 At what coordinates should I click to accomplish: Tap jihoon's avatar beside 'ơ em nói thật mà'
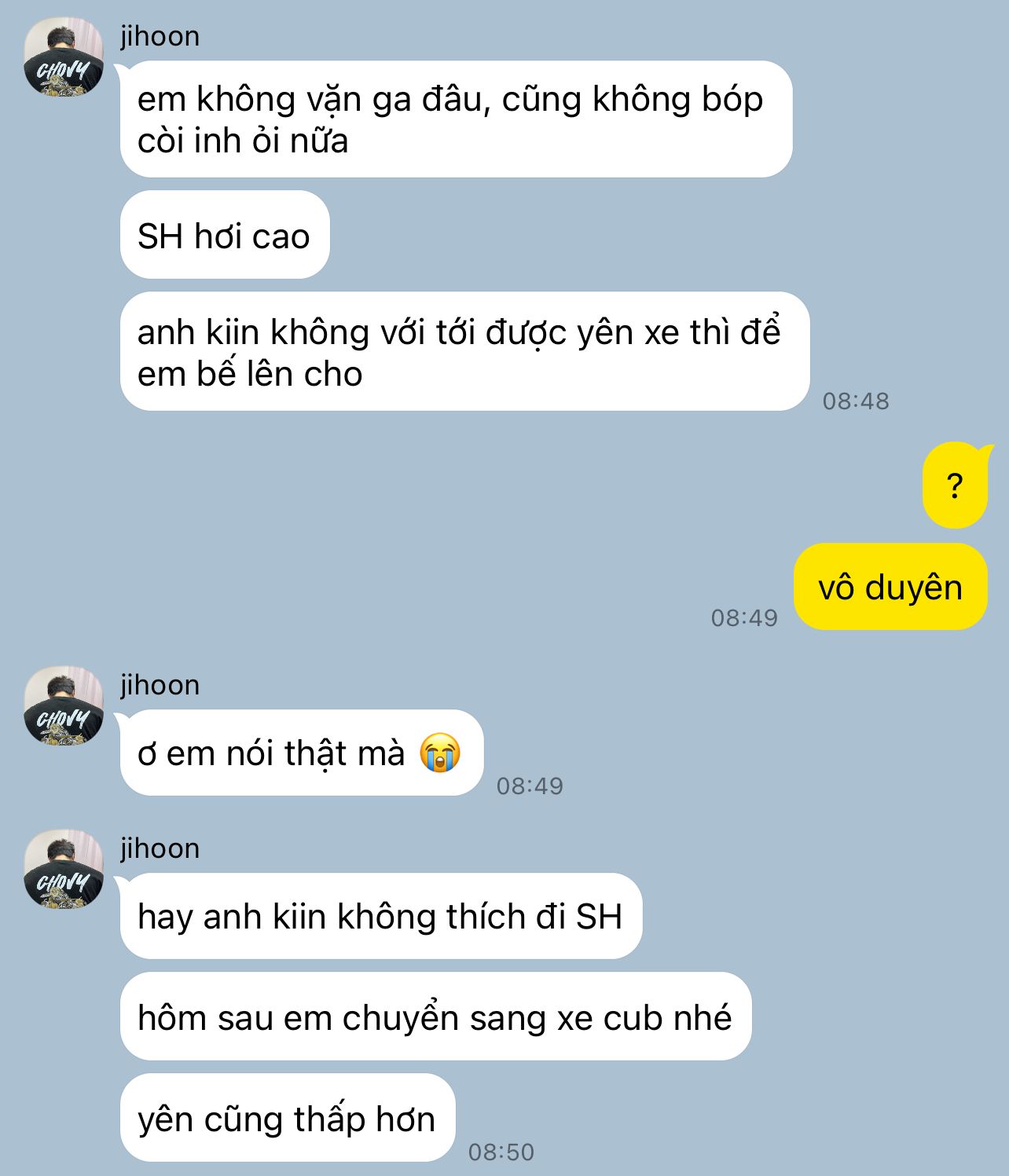(64, 706)
